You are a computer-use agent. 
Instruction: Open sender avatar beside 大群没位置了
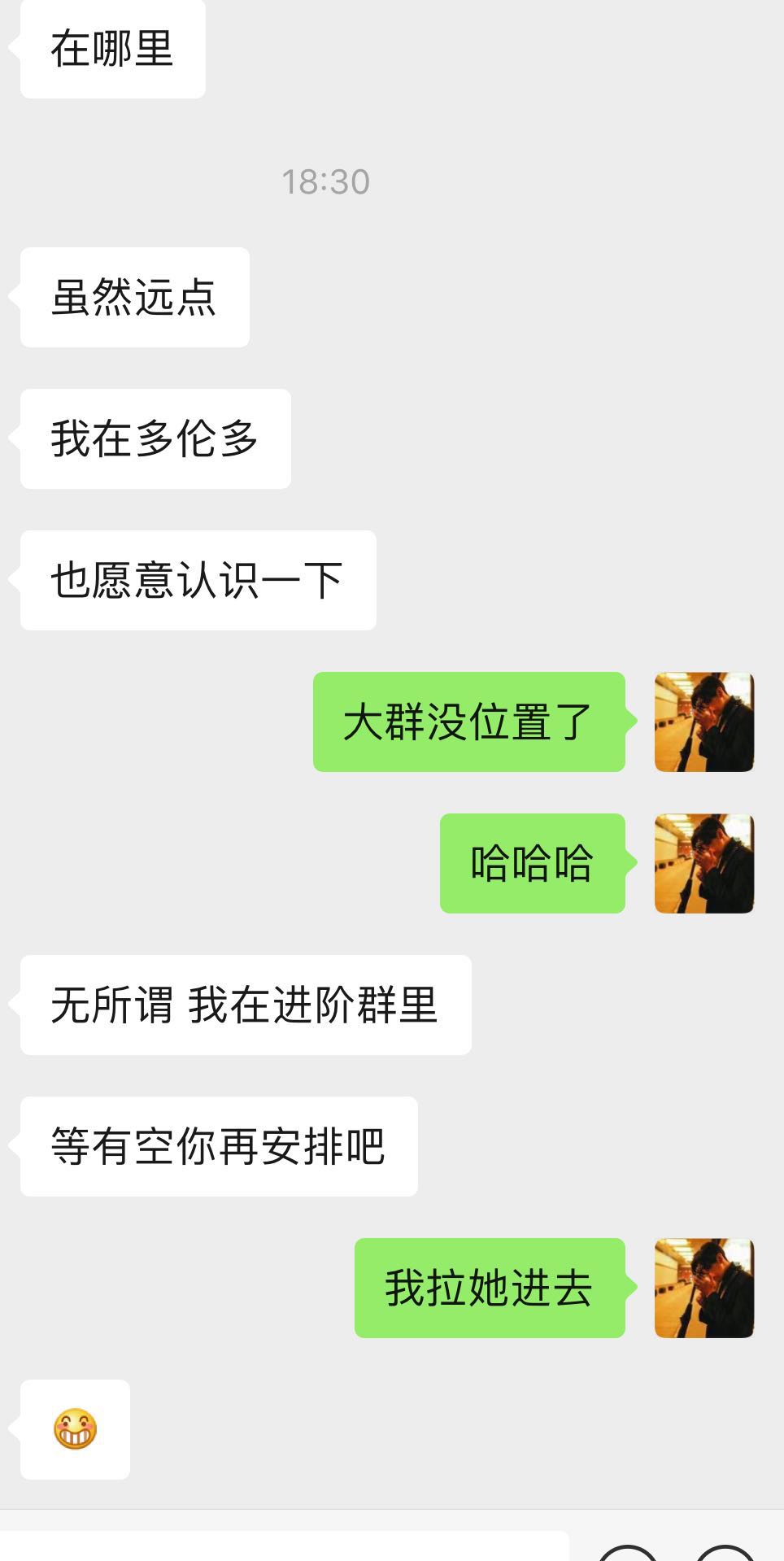tap(704, 722)
